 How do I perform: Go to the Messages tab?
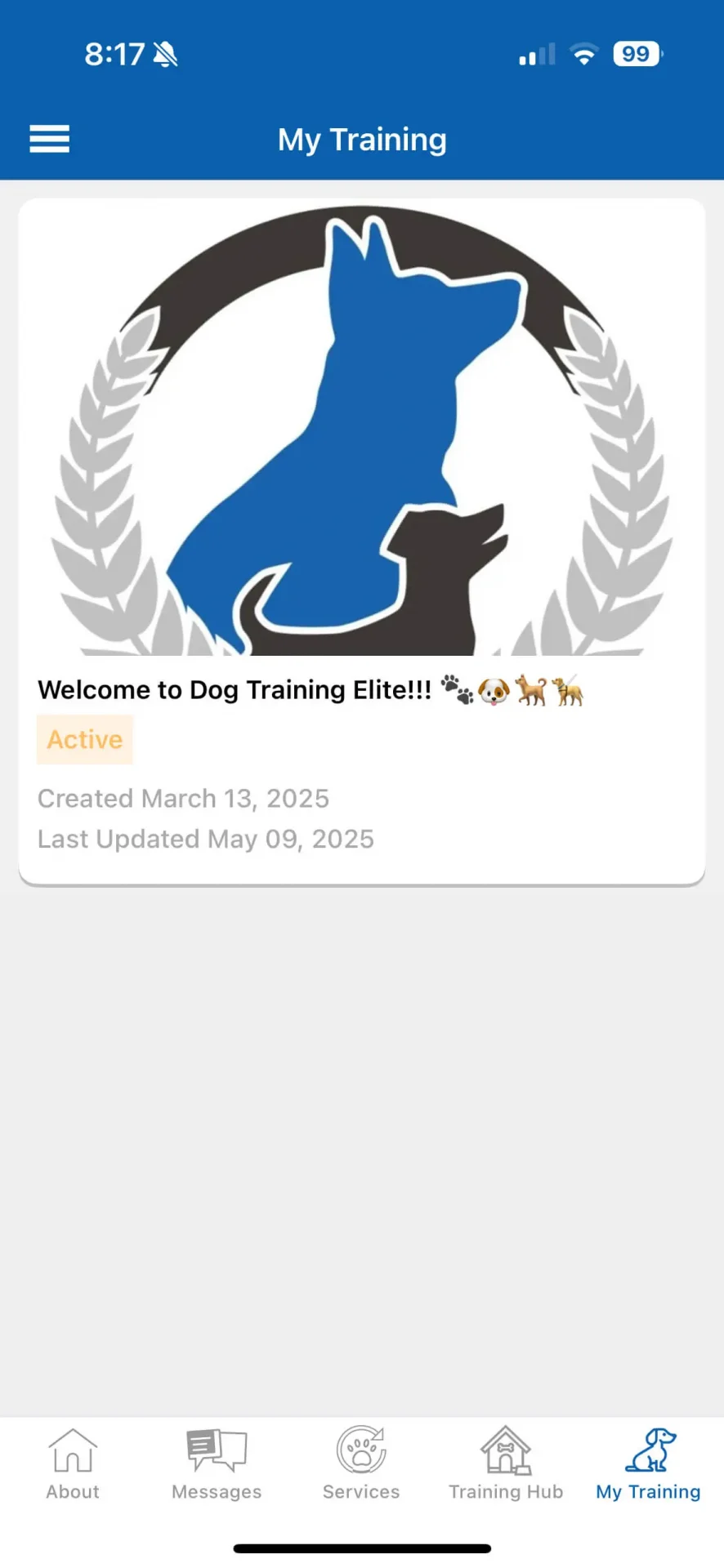tap(217, 1464)
